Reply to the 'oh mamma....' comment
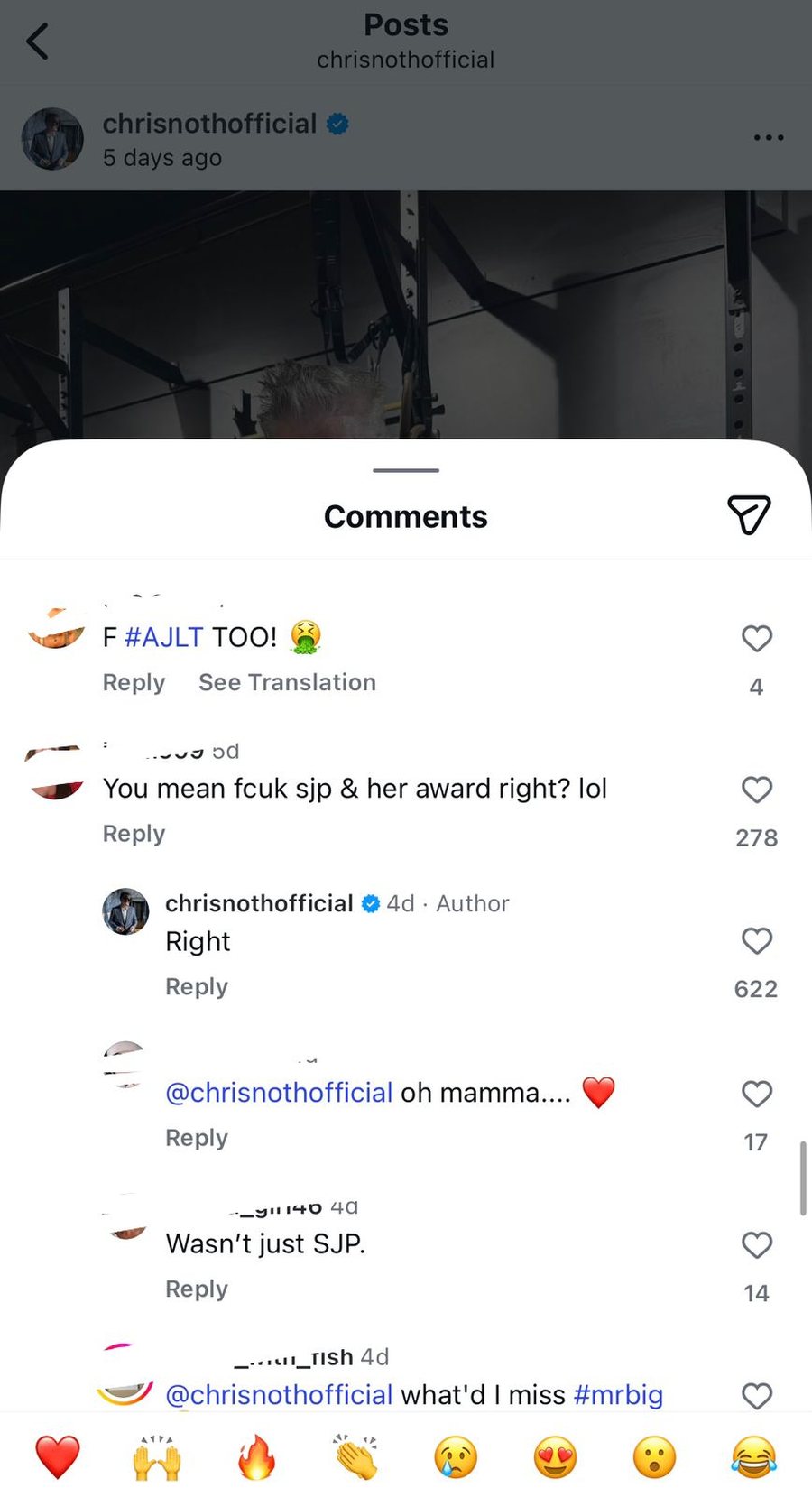Viewport: 812px width, 1497px height. (197, 1138)
